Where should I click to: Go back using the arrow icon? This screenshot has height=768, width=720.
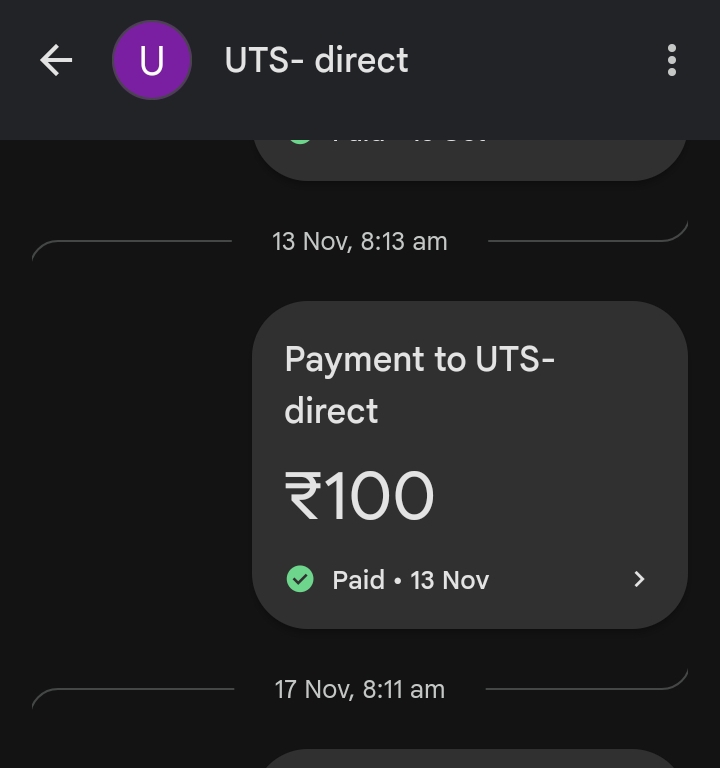(56, 61)
